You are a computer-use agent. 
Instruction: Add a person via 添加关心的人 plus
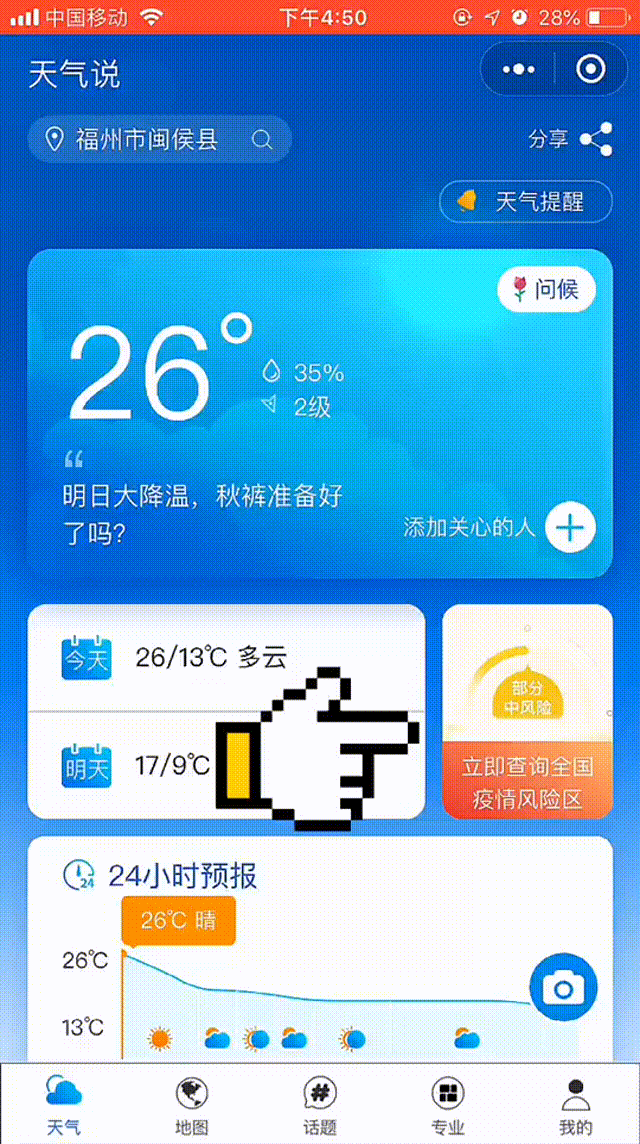[x=570, y=527]
